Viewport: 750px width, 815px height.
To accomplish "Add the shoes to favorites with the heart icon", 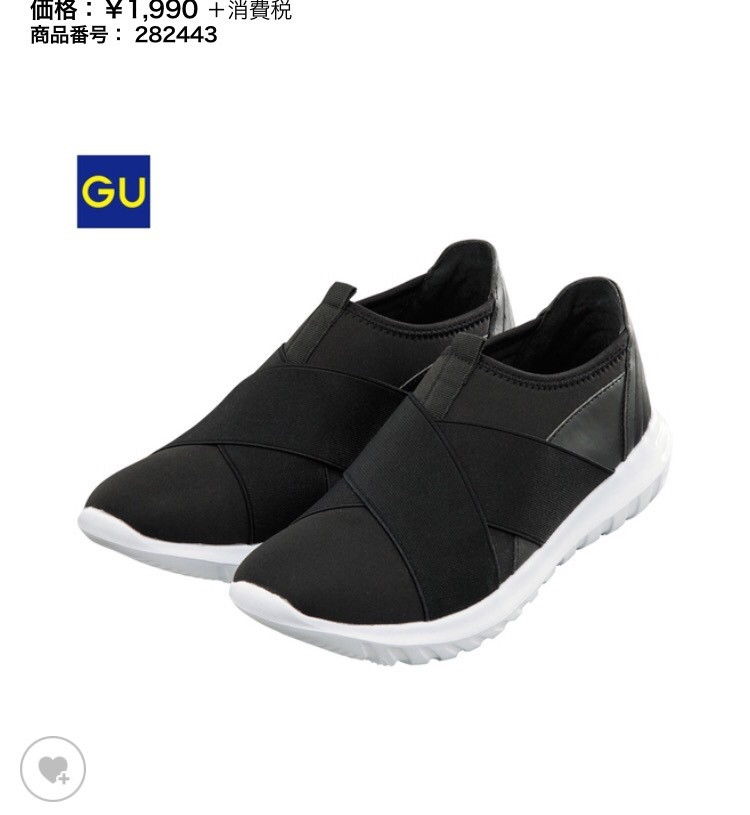I will pos(53,768).
